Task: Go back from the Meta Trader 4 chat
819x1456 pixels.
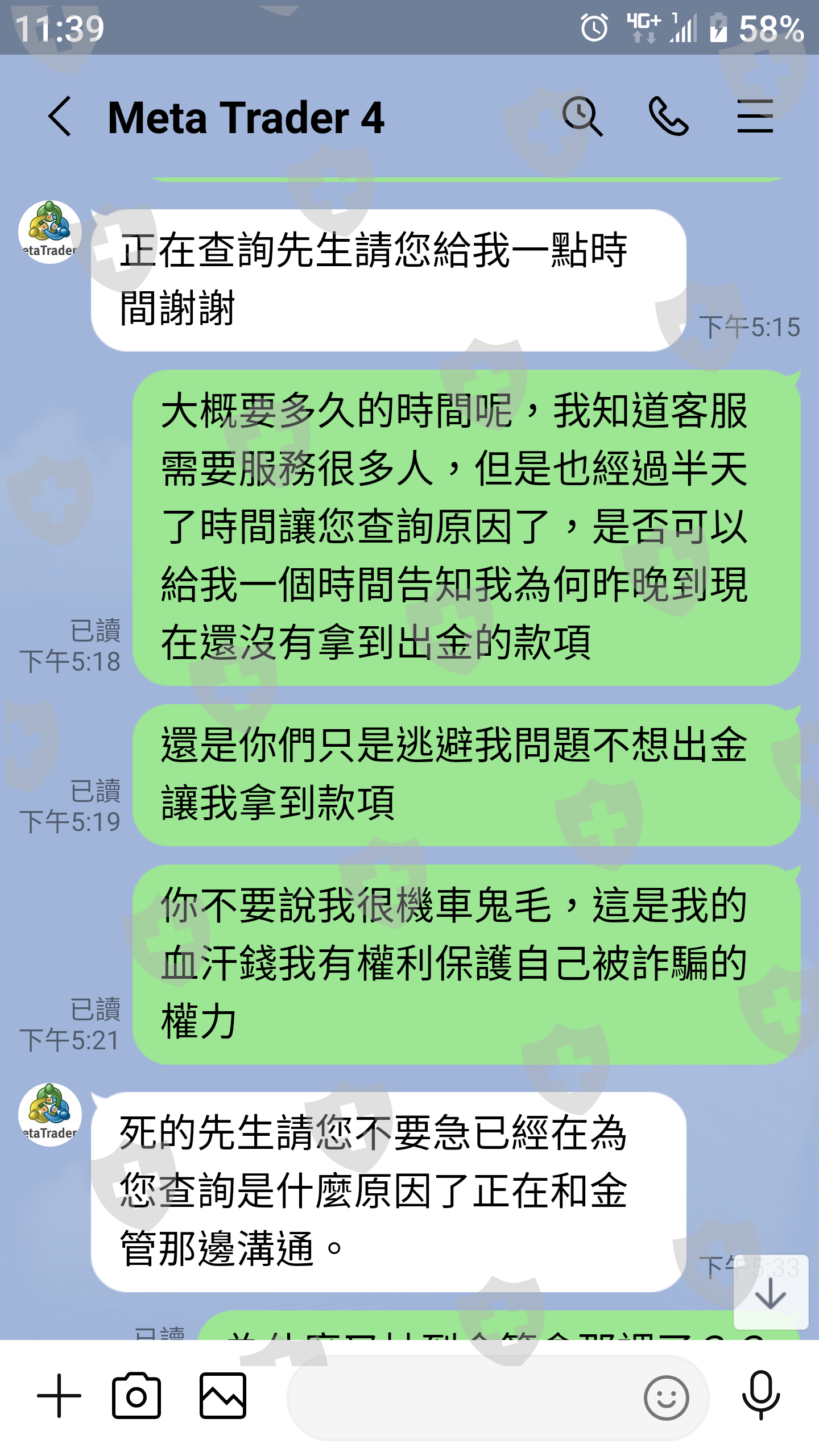Action: pos(60,117)
